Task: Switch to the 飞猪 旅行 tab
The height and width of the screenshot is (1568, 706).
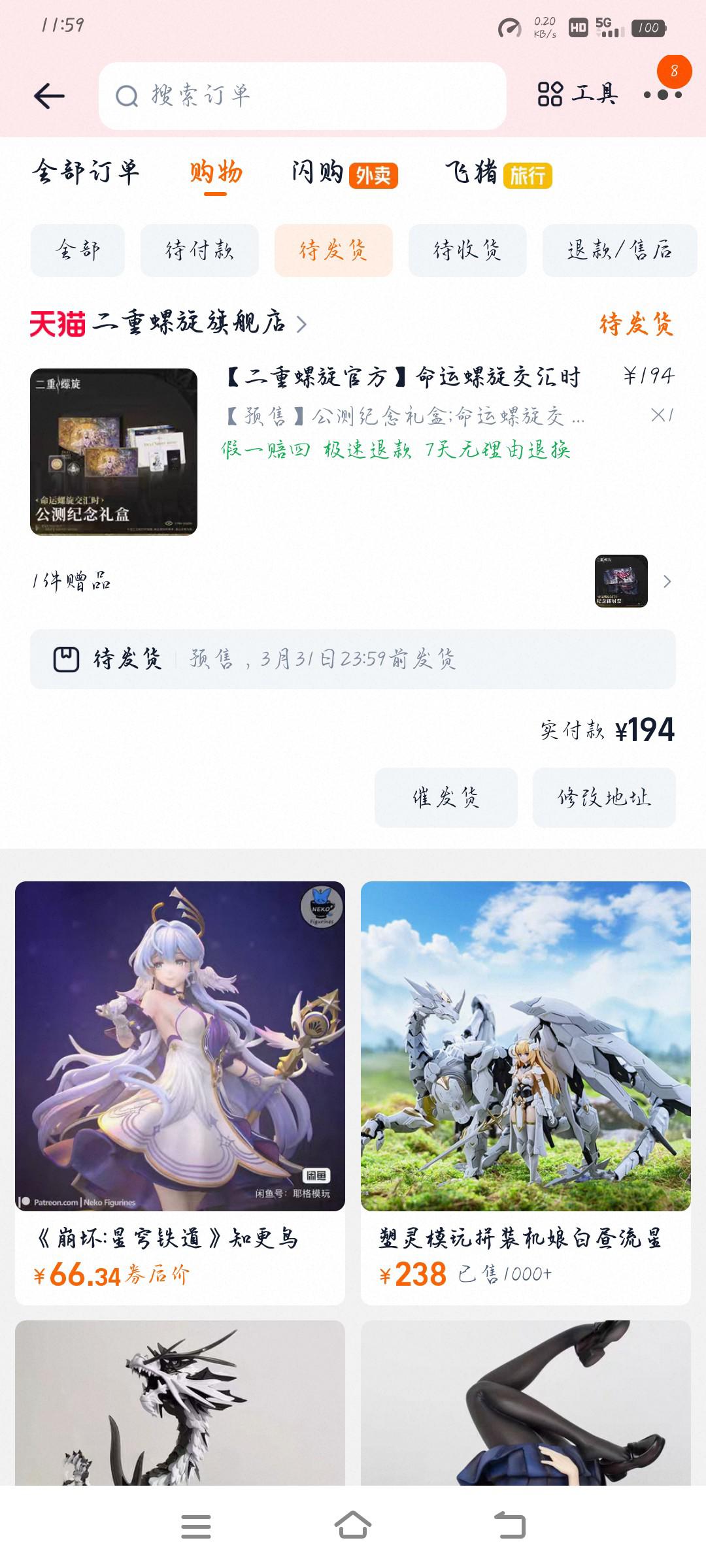Action: click(498, 174)
